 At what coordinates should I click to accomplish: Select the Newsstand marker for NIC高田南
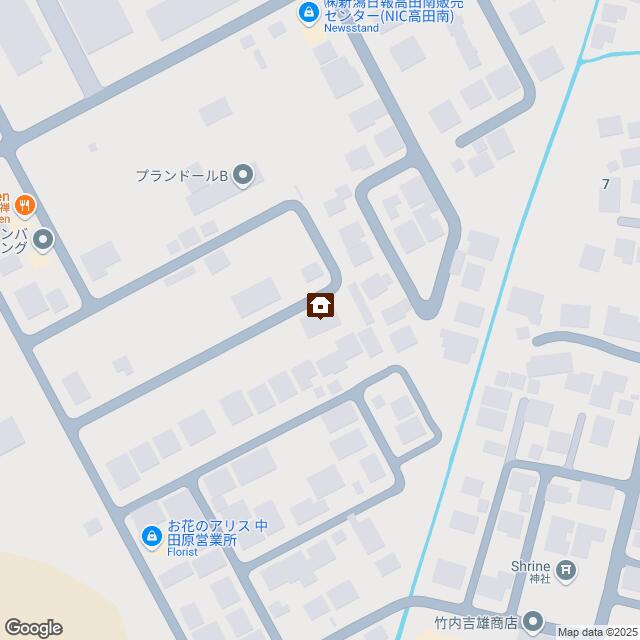pyautogui.click(x=309, y=13)
